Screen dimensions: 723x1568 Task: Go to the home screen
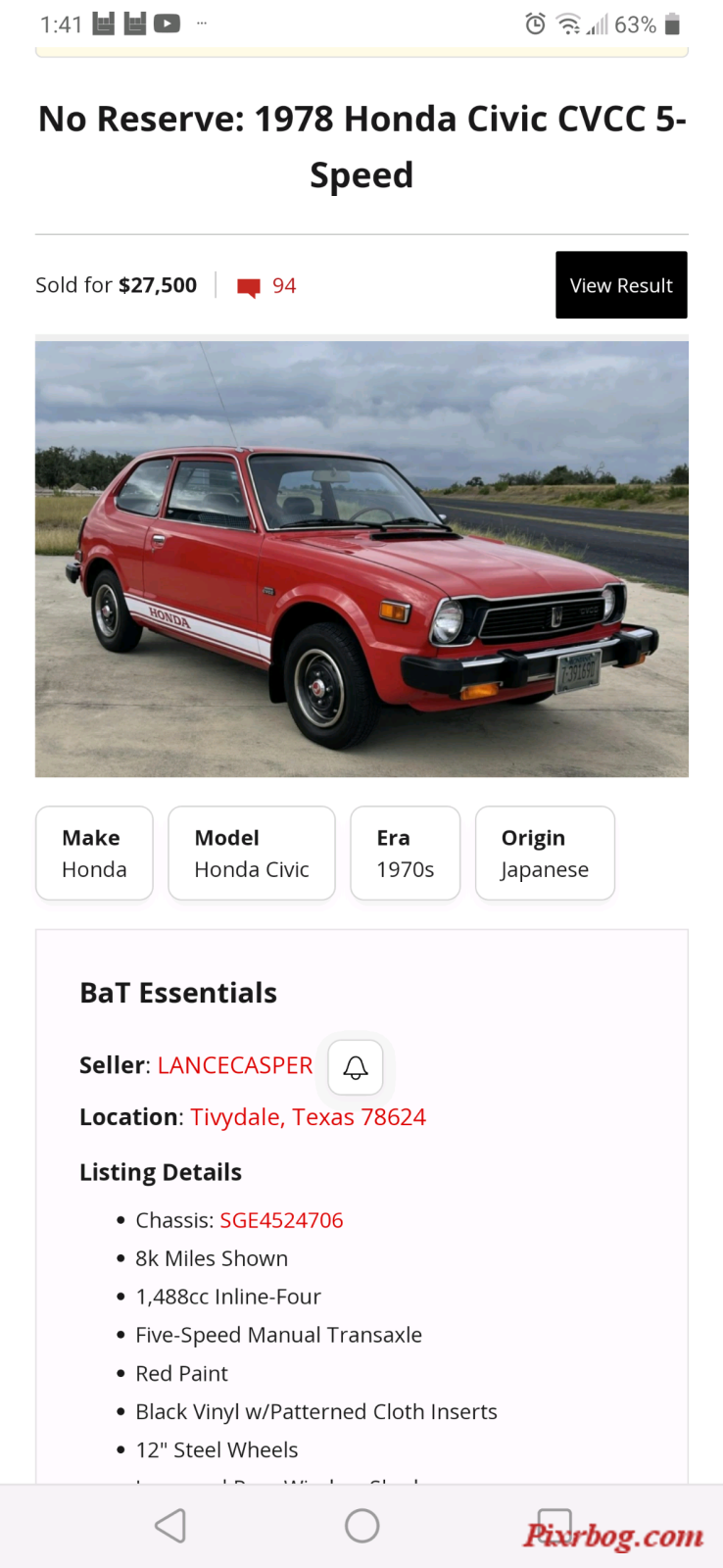(361, 1526)
